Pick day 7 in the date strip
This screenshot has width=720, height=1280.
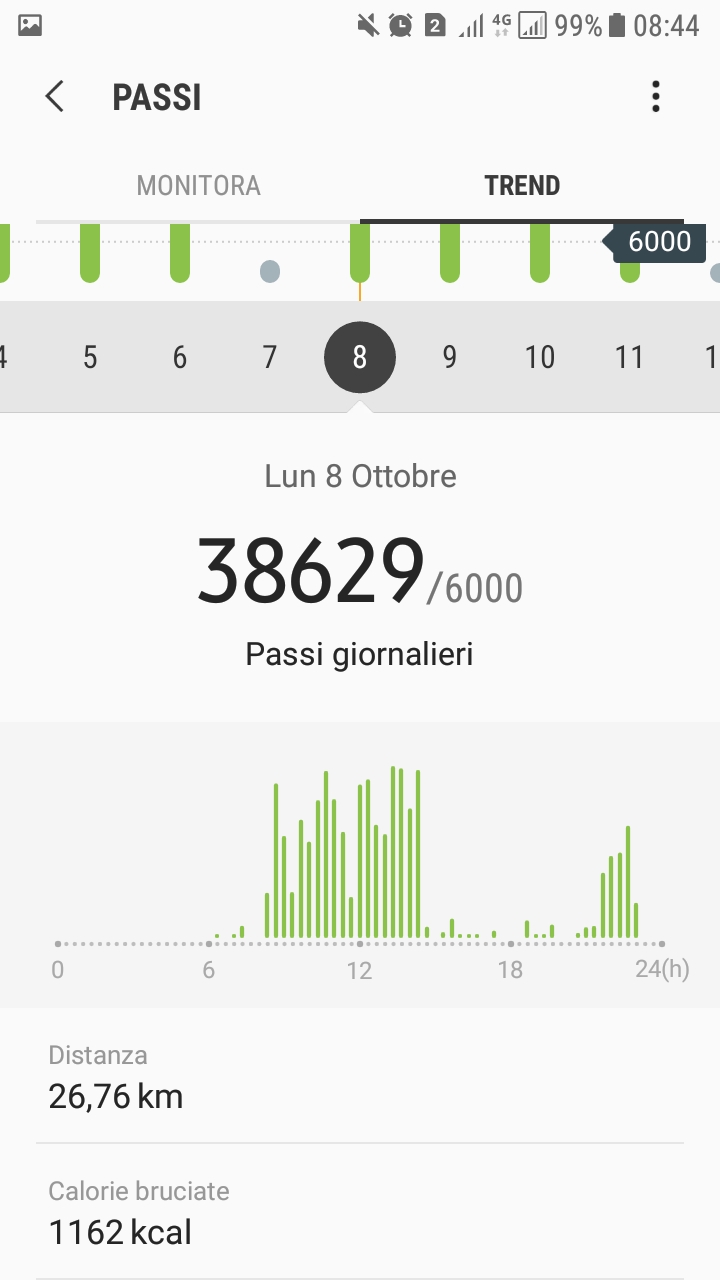(x=269, y=357)
